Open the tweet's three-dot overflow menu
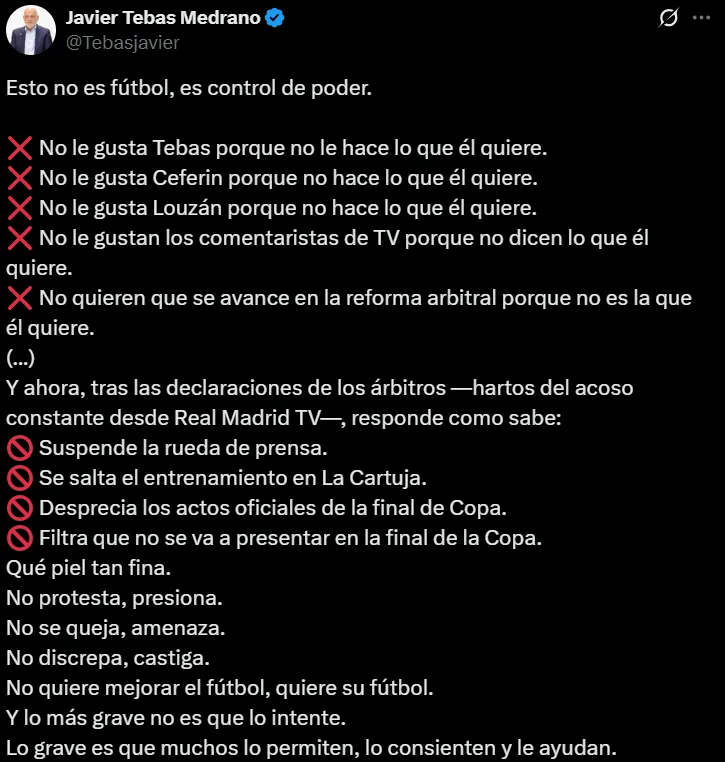 (701, 18)
